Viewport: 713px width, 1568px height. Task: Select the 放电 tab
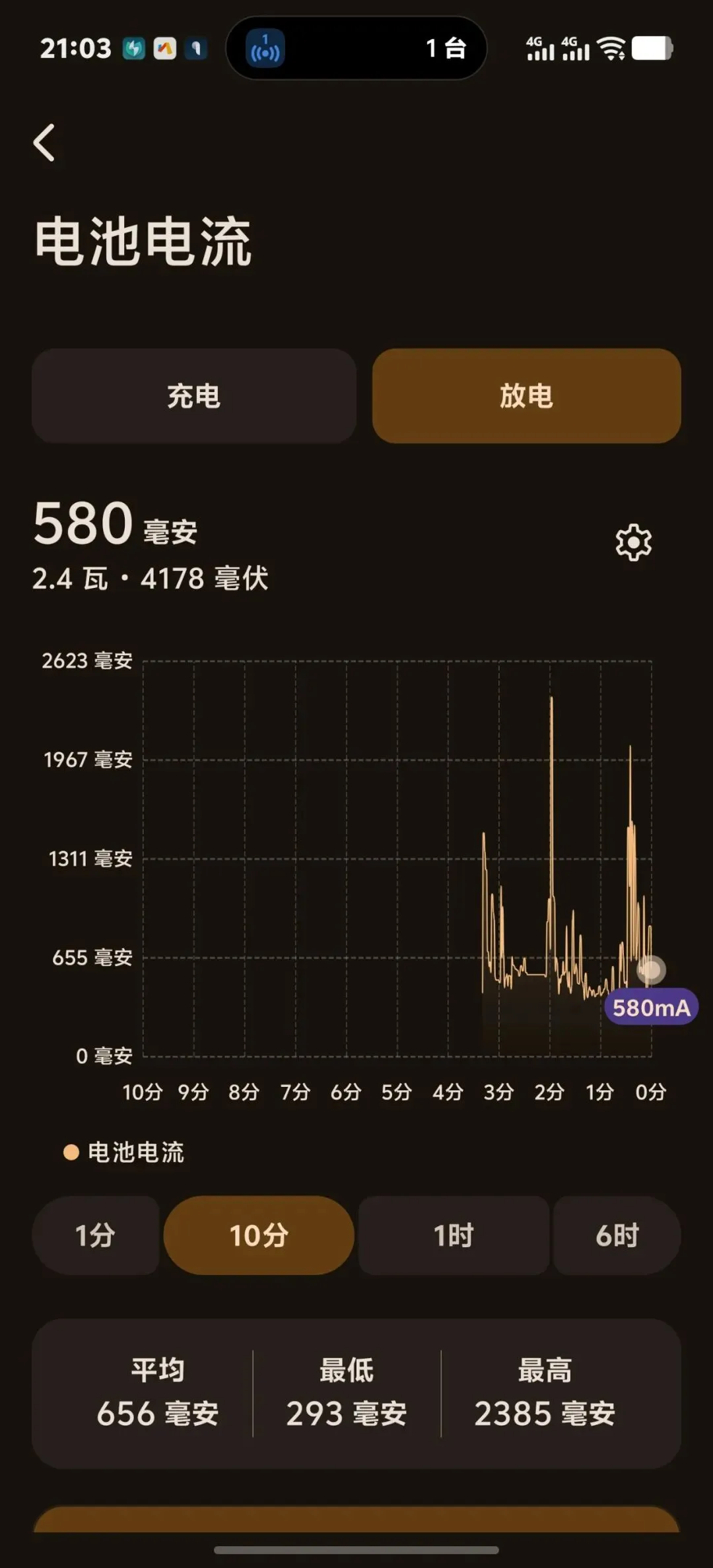point(526,396)
